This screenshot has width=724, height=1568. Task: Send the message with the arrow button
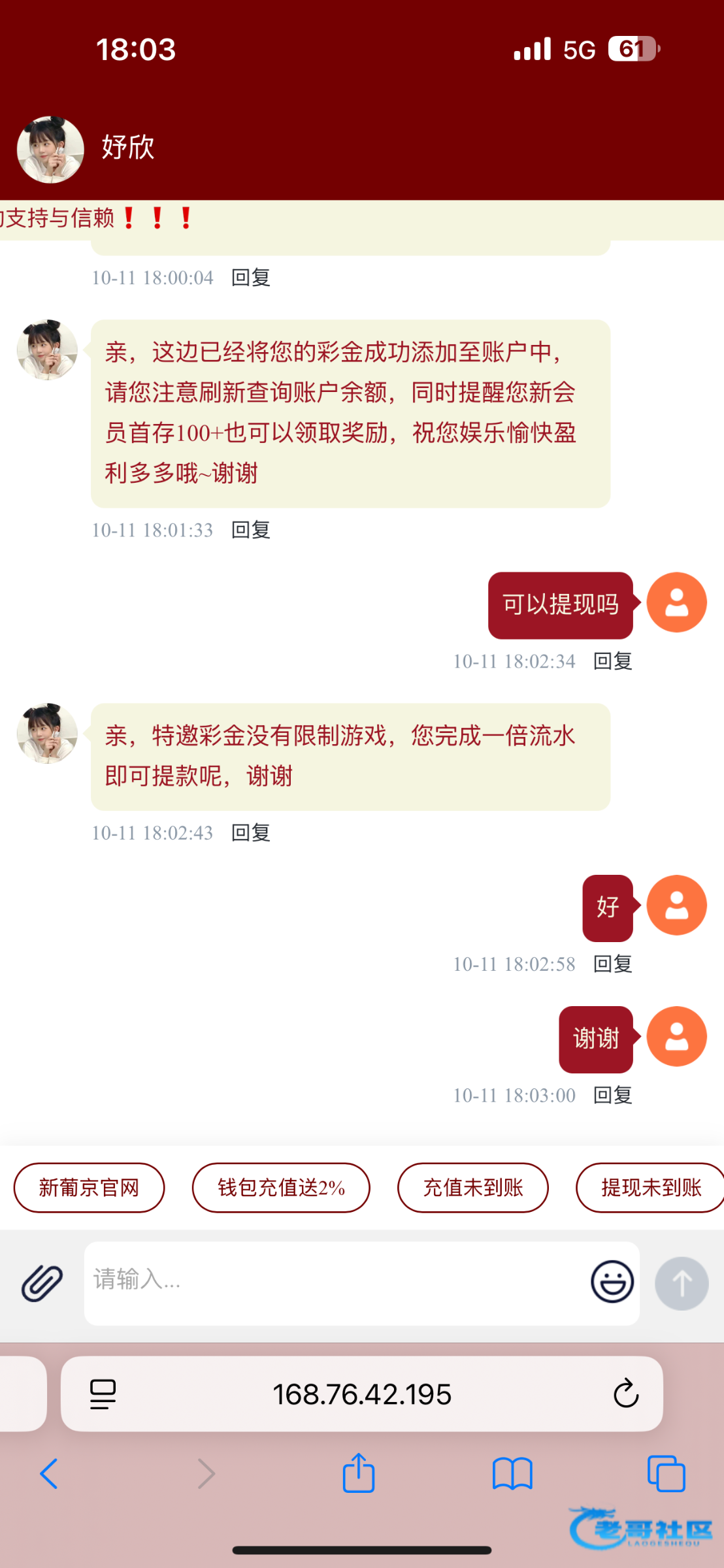pyautogui.click(x=682, y=1283)
